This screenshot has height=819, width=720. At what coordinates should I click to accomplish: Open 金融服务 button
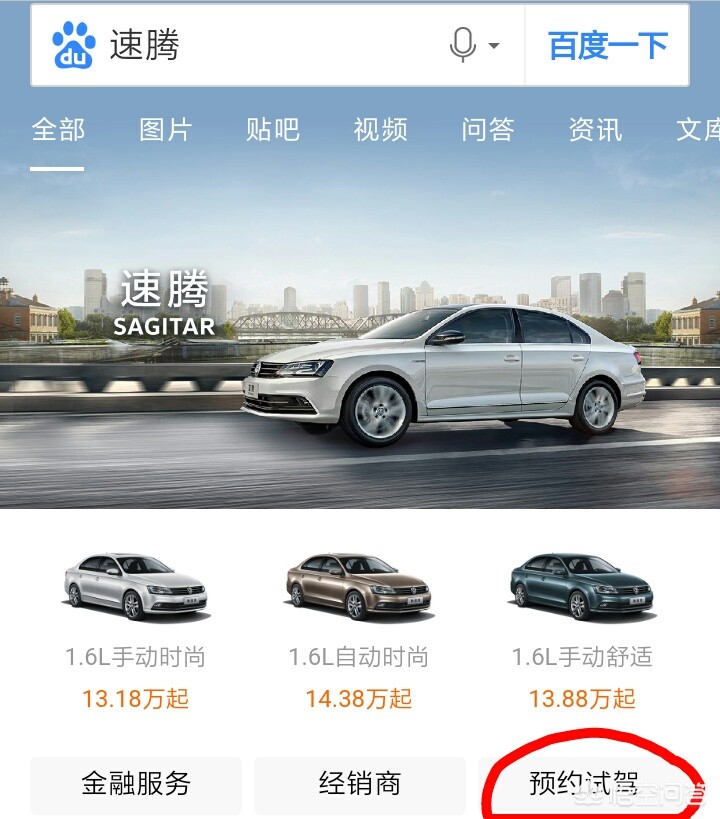(136, 783)
